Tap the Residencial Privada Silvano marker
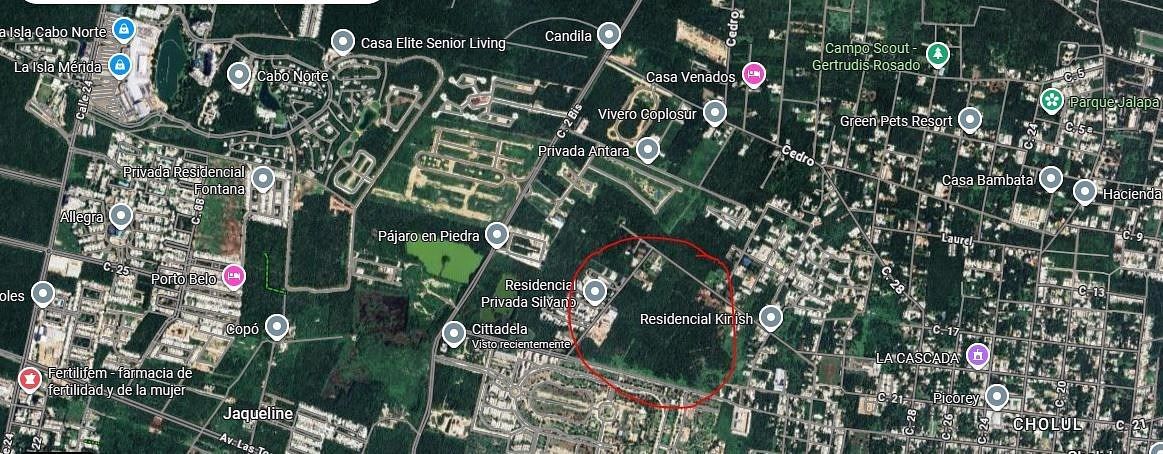Image resolution: width=1163 pixels, height=454 pixels. (x=595, y=291)
